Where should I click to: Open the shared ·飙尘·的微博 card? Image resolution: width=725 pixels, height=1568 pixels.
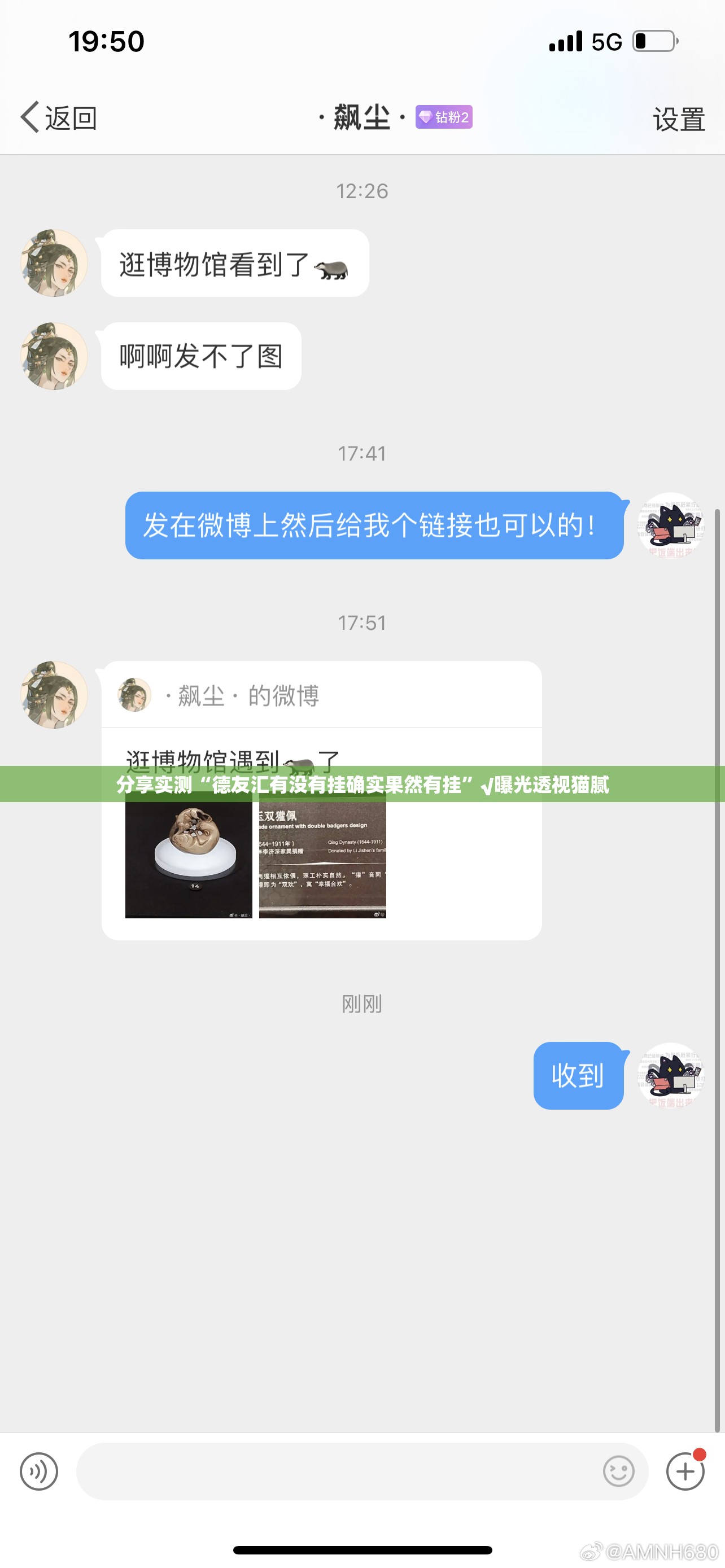click(x=321, y=696)
